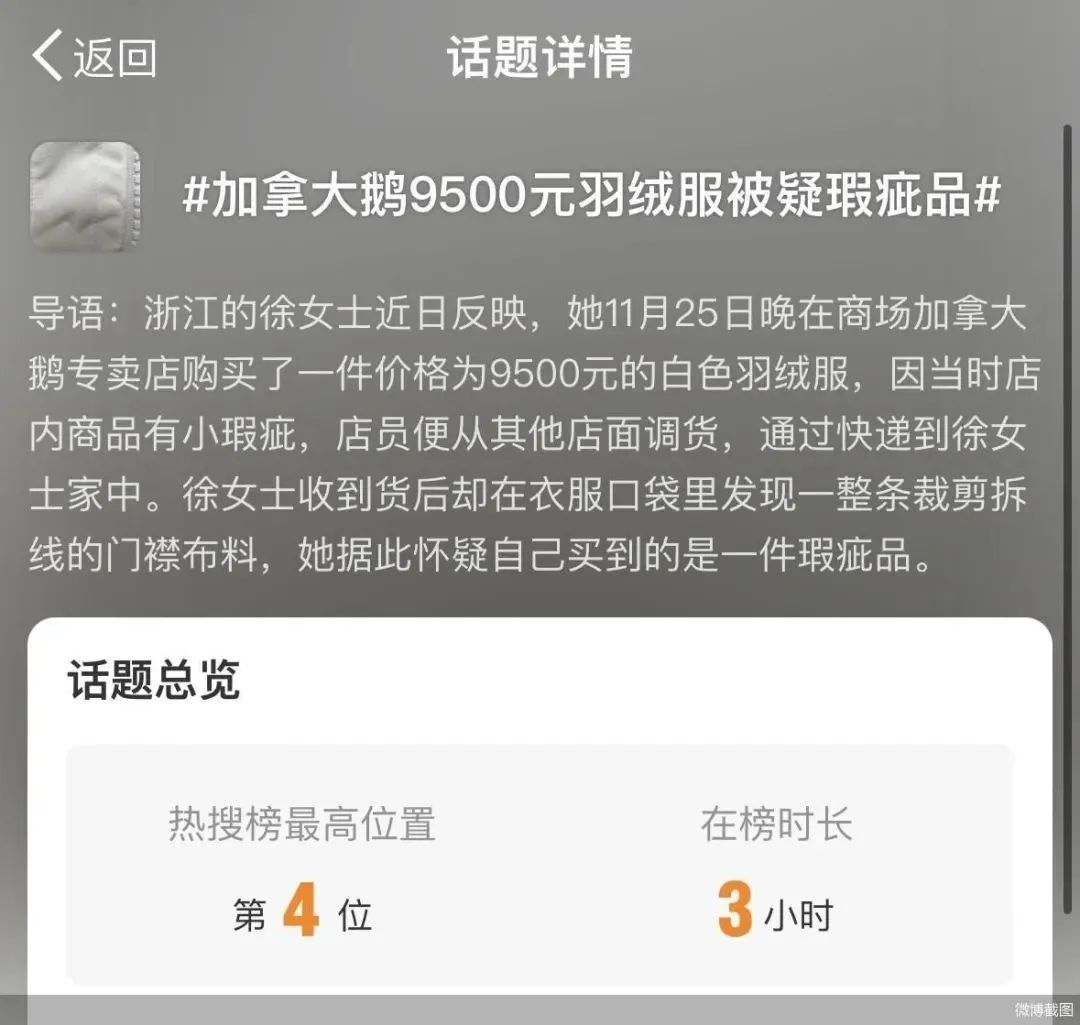Open the topic thumbnail image
The width and height of the screenshot is (1080, 1025).
[x=85, y=196]
